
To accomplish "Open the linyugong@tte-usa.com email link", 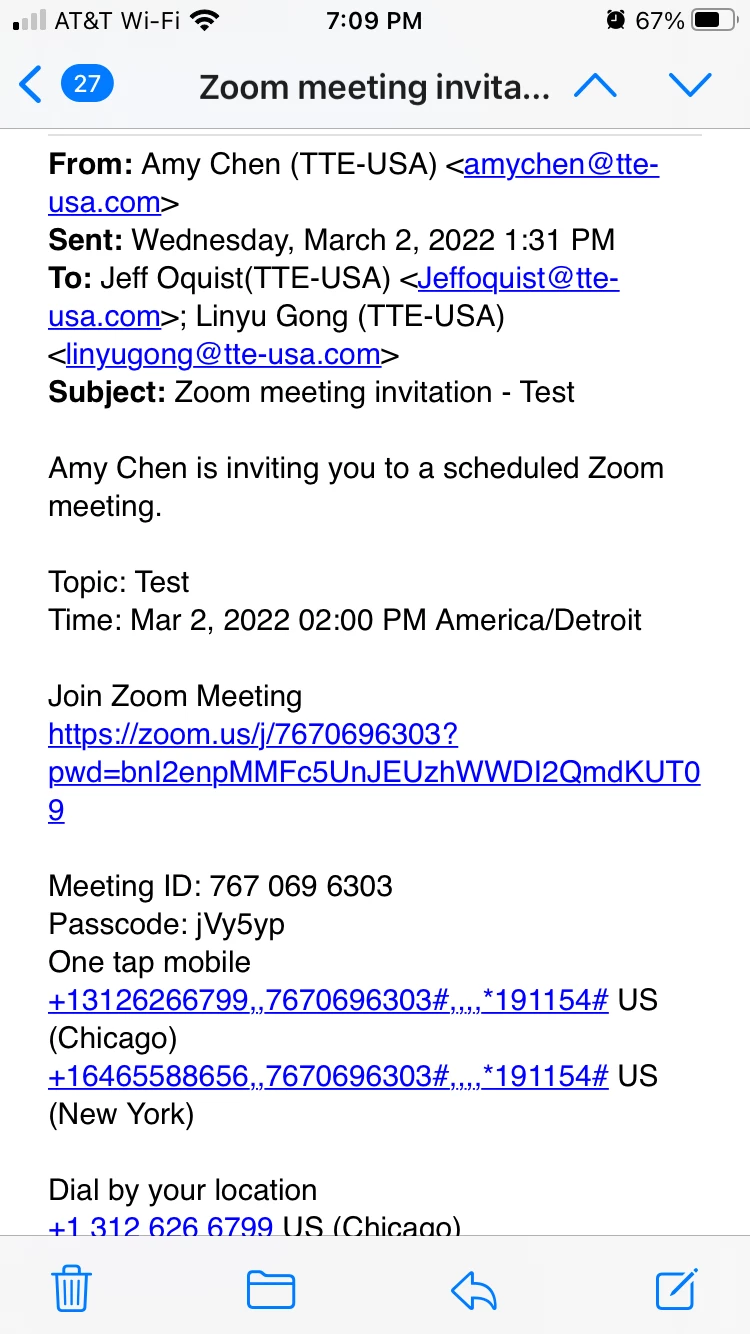I will point(223,354).
